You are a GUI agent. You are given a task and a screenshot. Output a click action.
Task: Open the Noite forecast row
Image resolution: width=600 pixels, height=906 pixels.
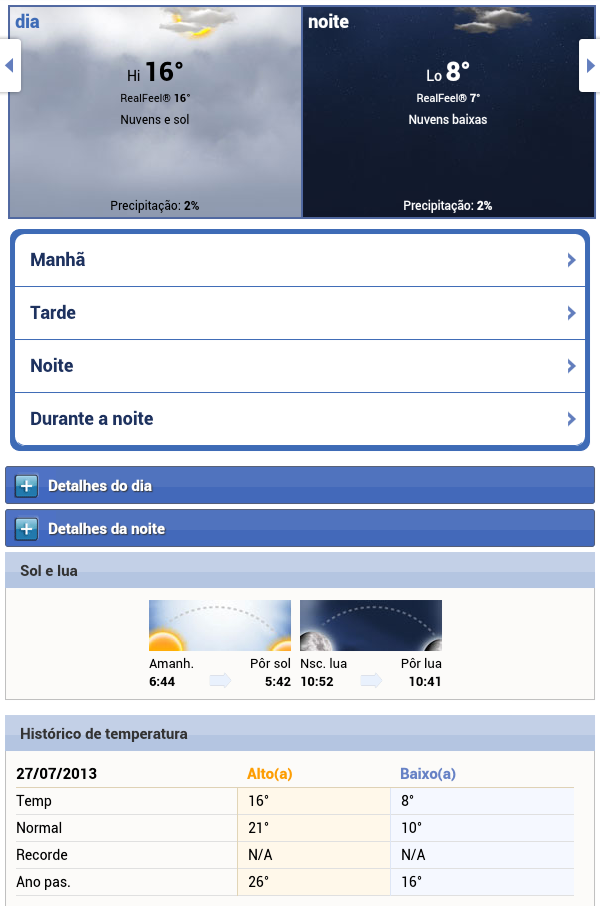point(298,366)
